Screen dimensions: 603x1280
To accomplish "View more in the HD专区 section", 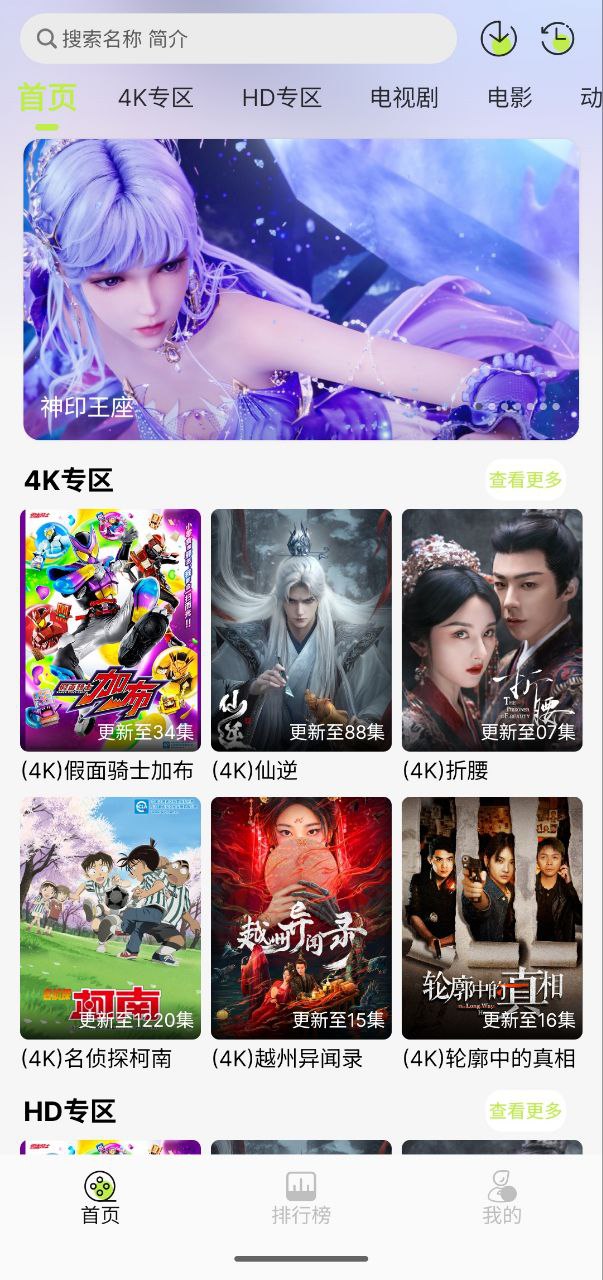I will pos(525,1111).
